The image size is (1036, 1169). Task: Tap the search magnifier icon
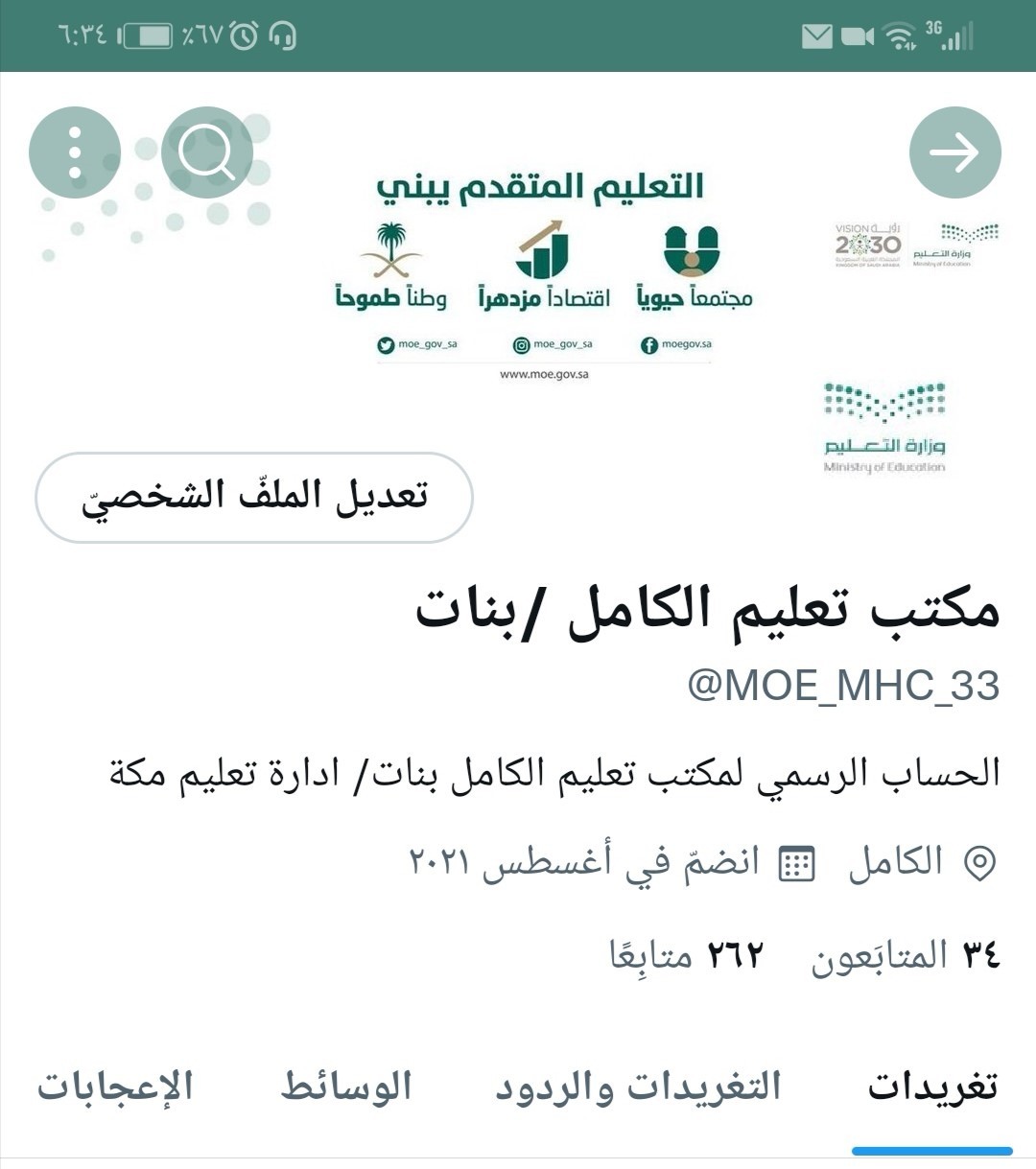pyautogui.click(x=207, y=153)
